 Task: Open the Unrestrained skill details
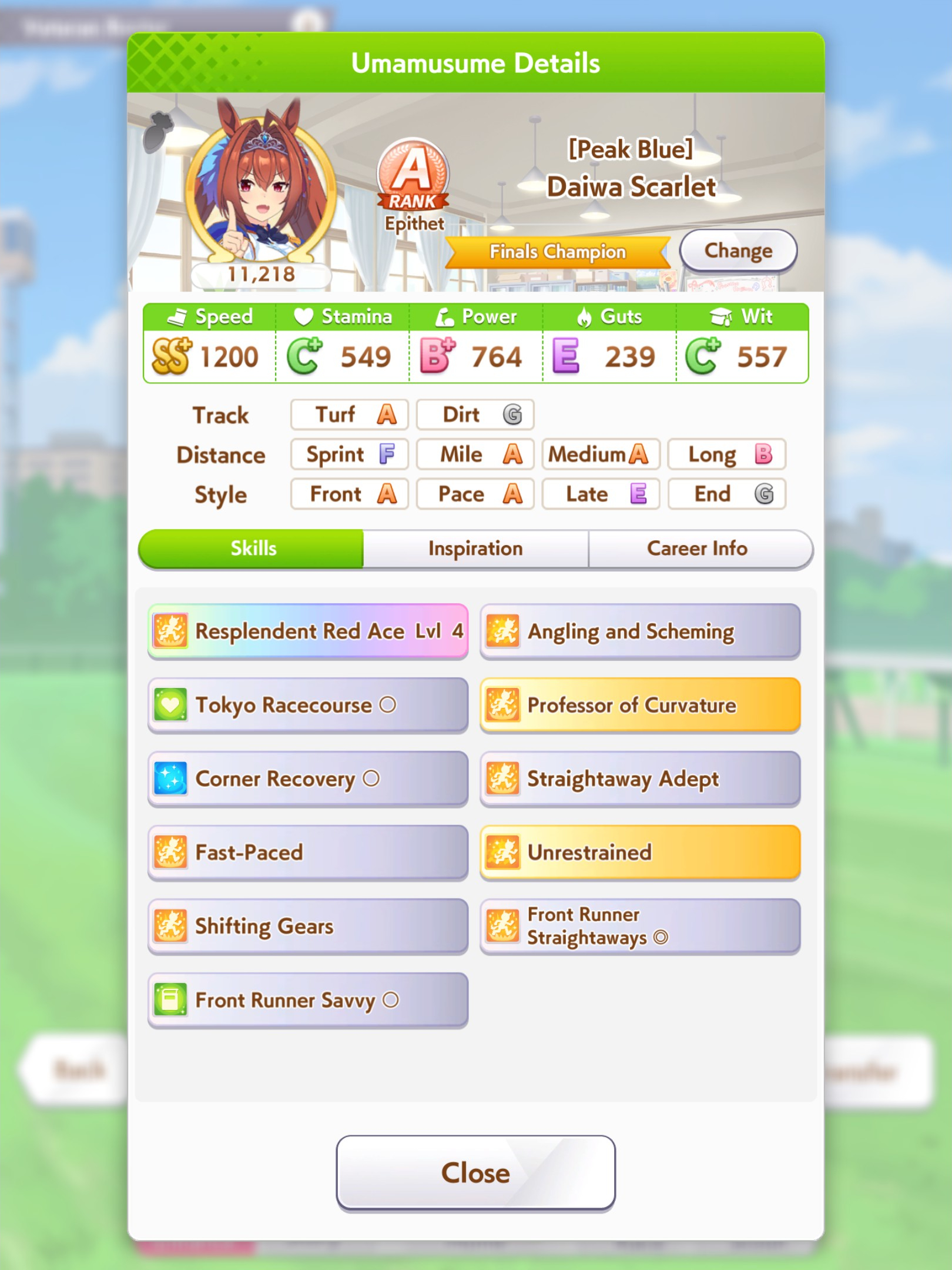tap(640, 852)
